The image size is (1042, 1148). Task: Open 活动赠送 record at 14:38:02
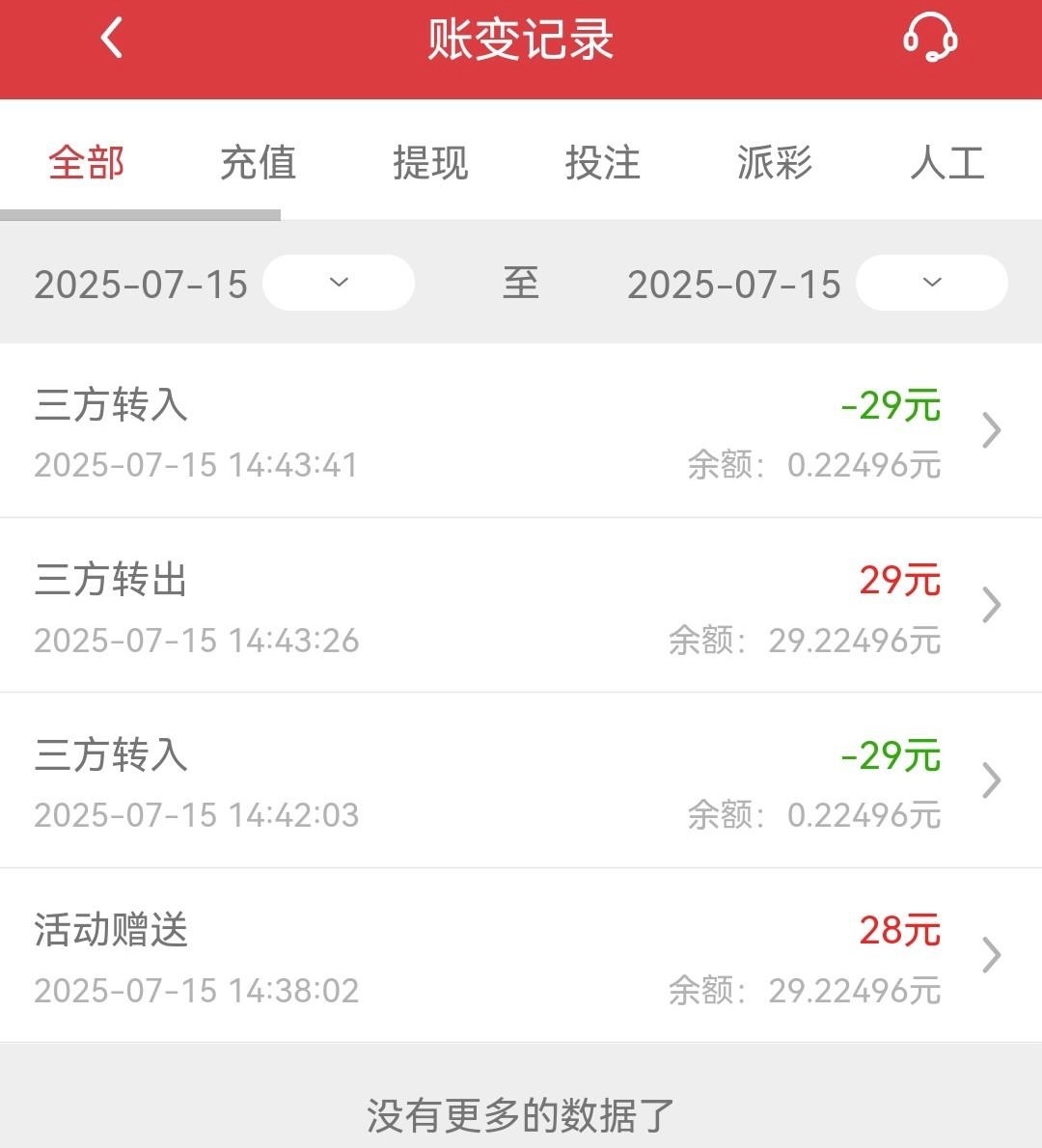click(521, 956)
